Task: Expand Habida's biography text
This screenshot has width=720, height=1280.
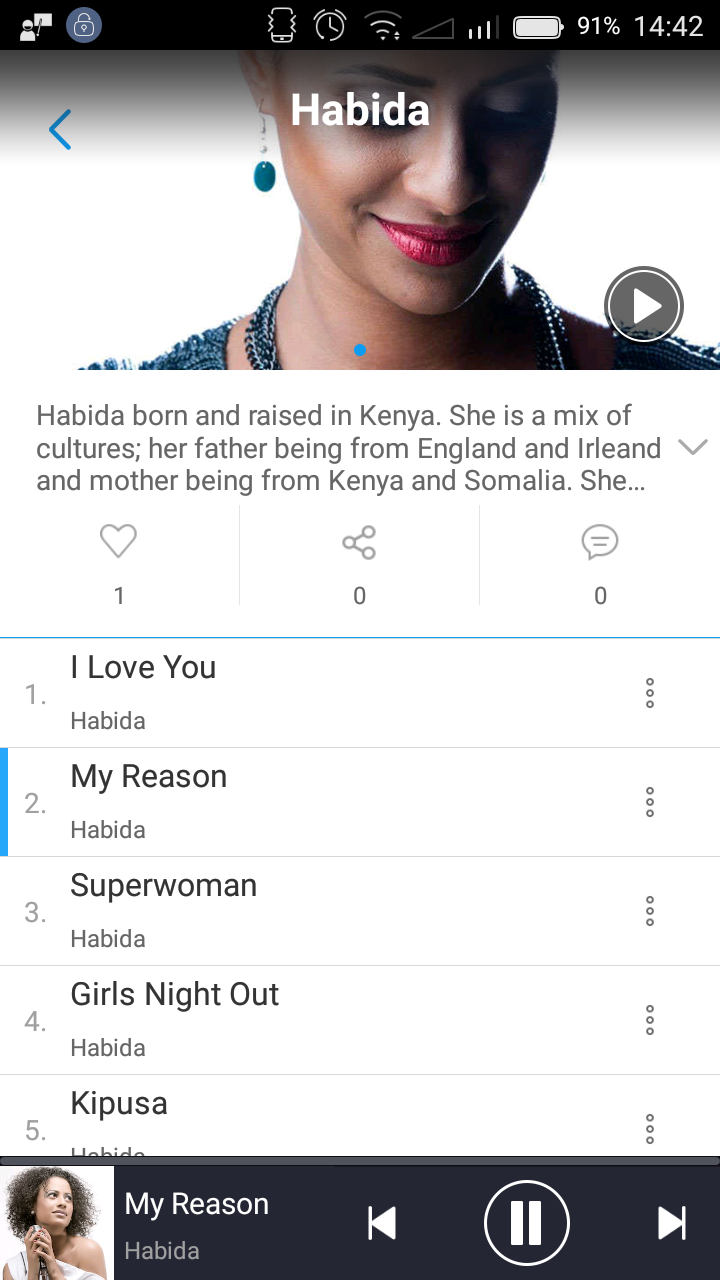Action: coord(692,447)
